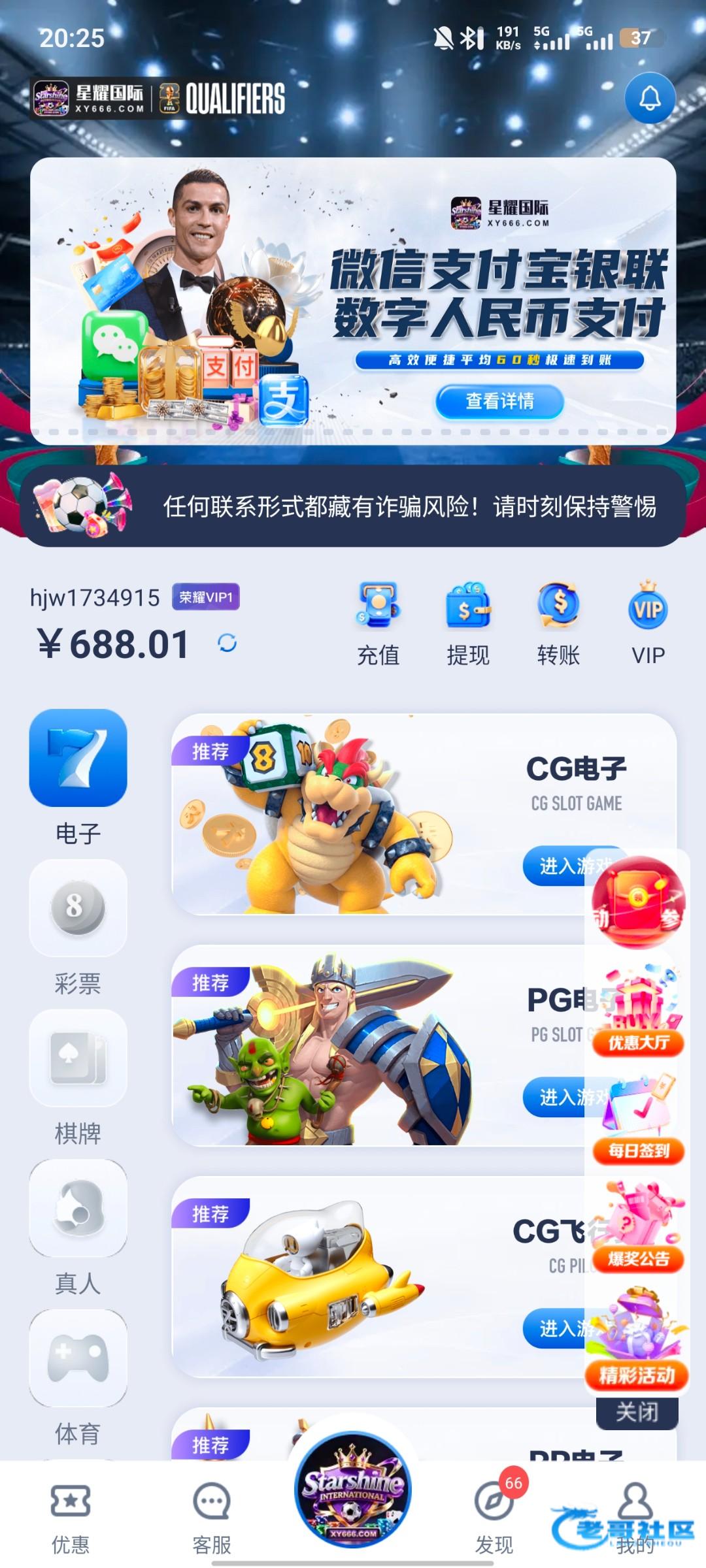Select the 彩票 category
Image resolution: width=706 pixels, height=1568 pixels.
pos(78,926)
